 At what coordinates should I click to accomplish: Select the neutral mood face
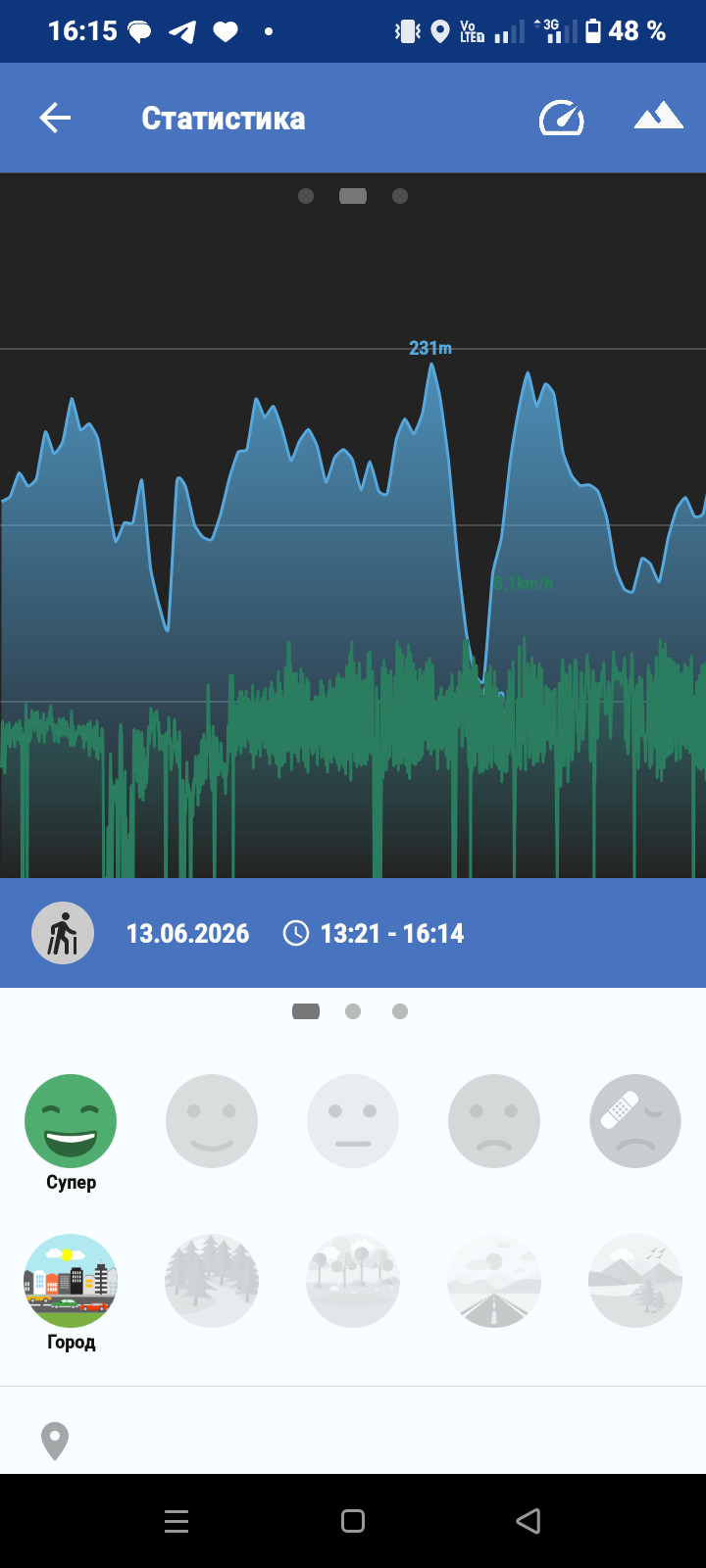click(353, 1121)
